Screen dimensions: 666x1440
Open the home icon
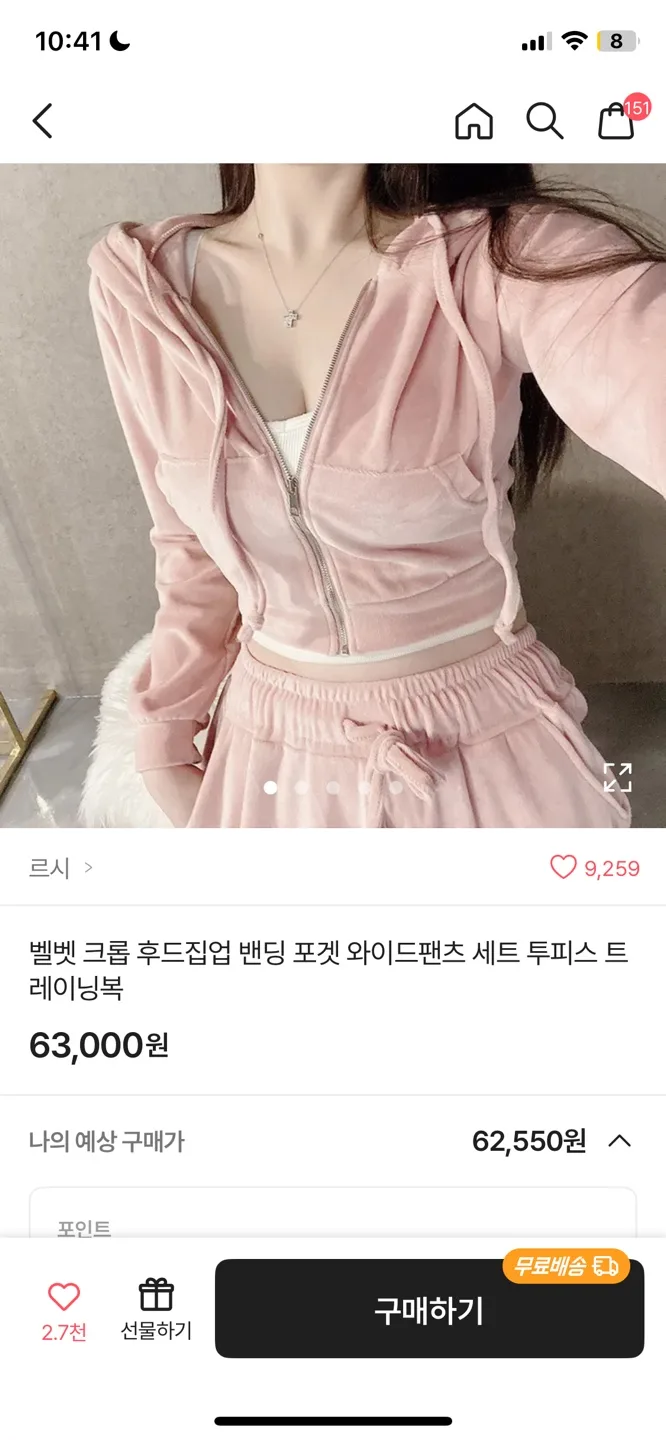click(x=474, y=121)
